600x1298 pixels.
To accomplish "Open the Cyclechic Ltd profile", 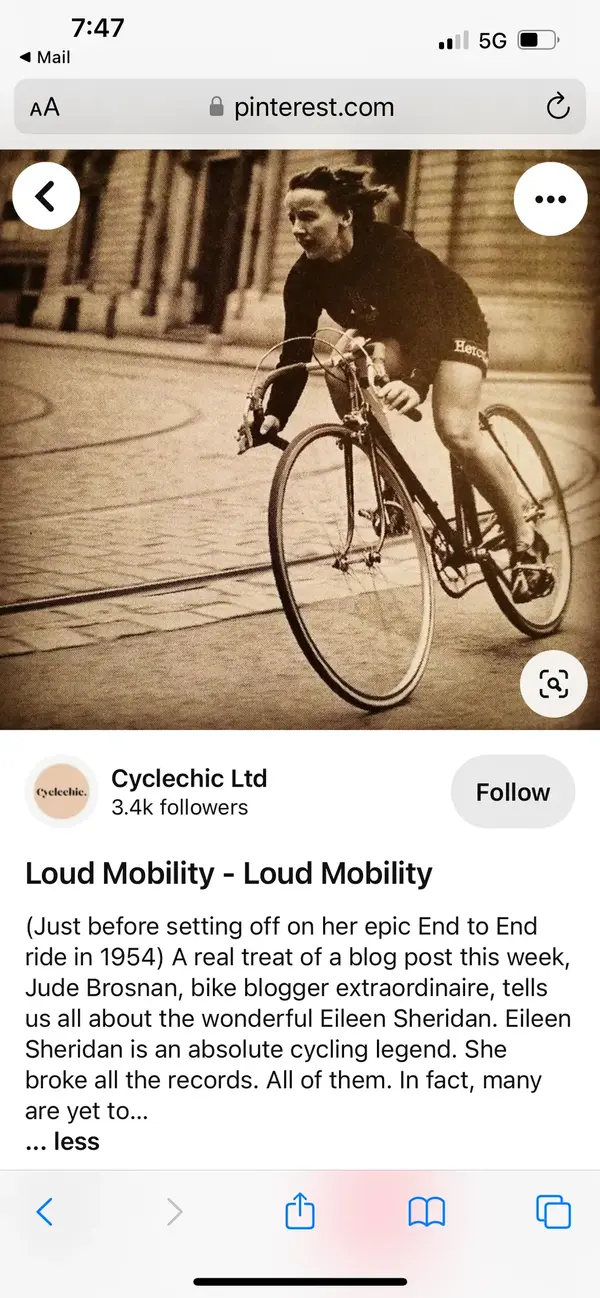I will 189,779.
